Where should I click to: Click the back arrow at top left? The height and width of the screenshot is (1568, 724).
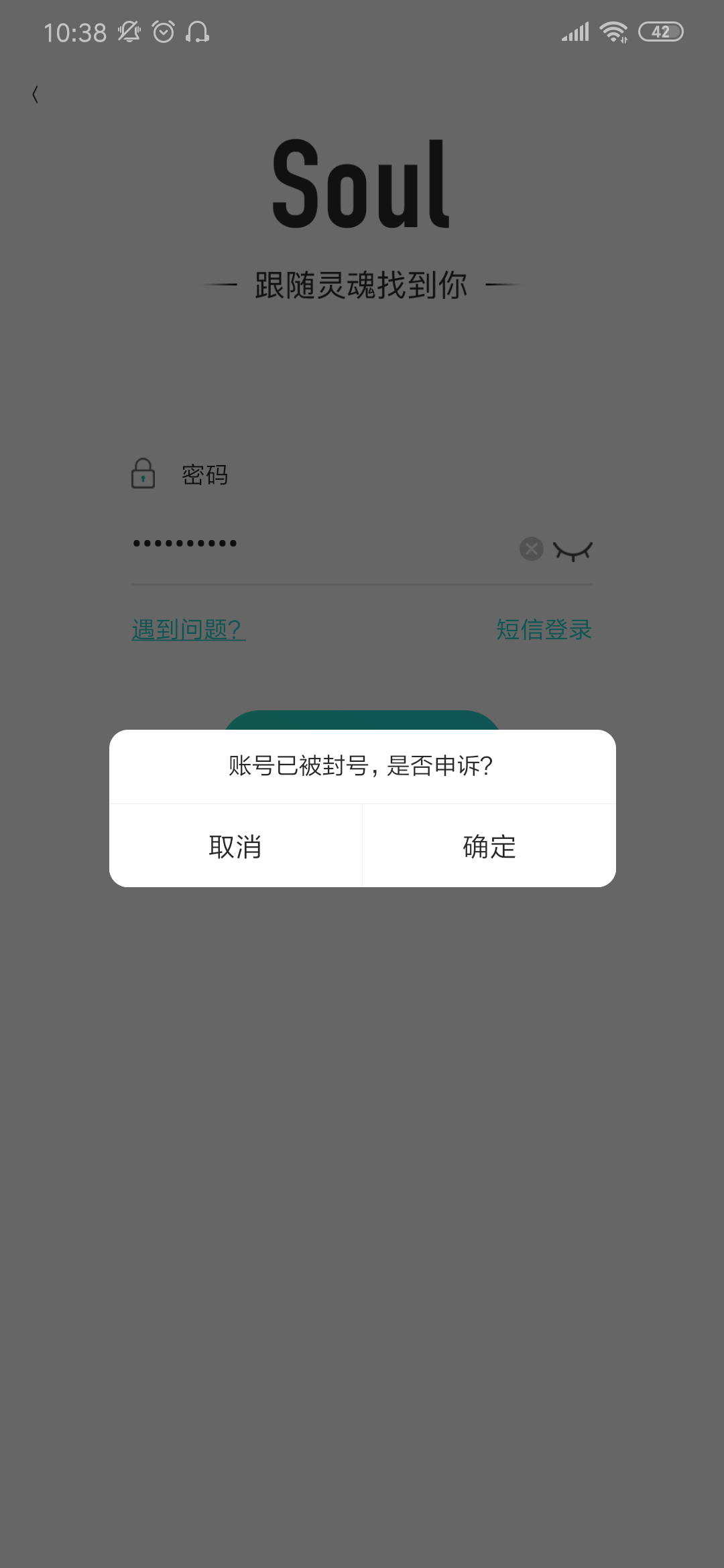click(34, 94)
